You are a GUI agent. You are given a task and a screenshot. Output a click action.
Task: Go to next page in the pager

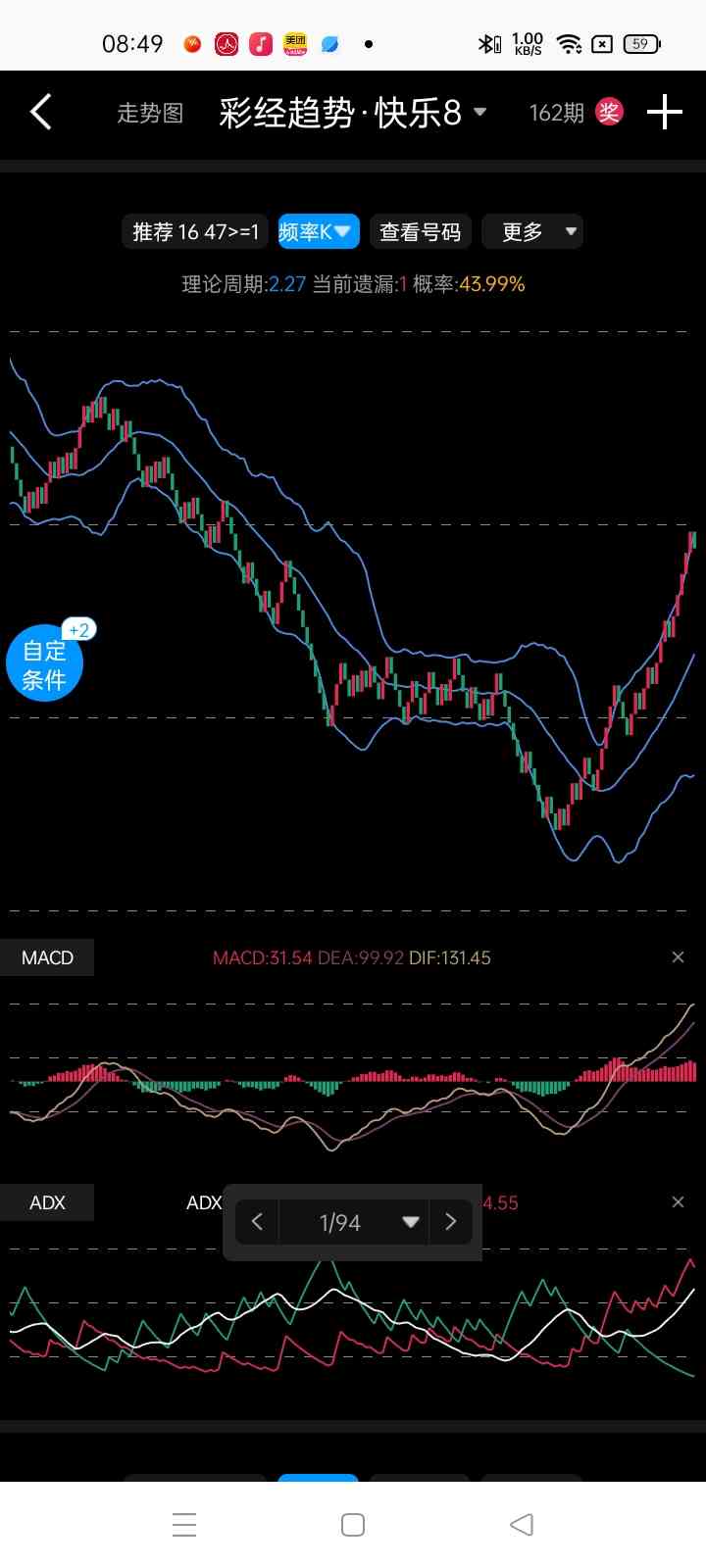point(451,1222)
